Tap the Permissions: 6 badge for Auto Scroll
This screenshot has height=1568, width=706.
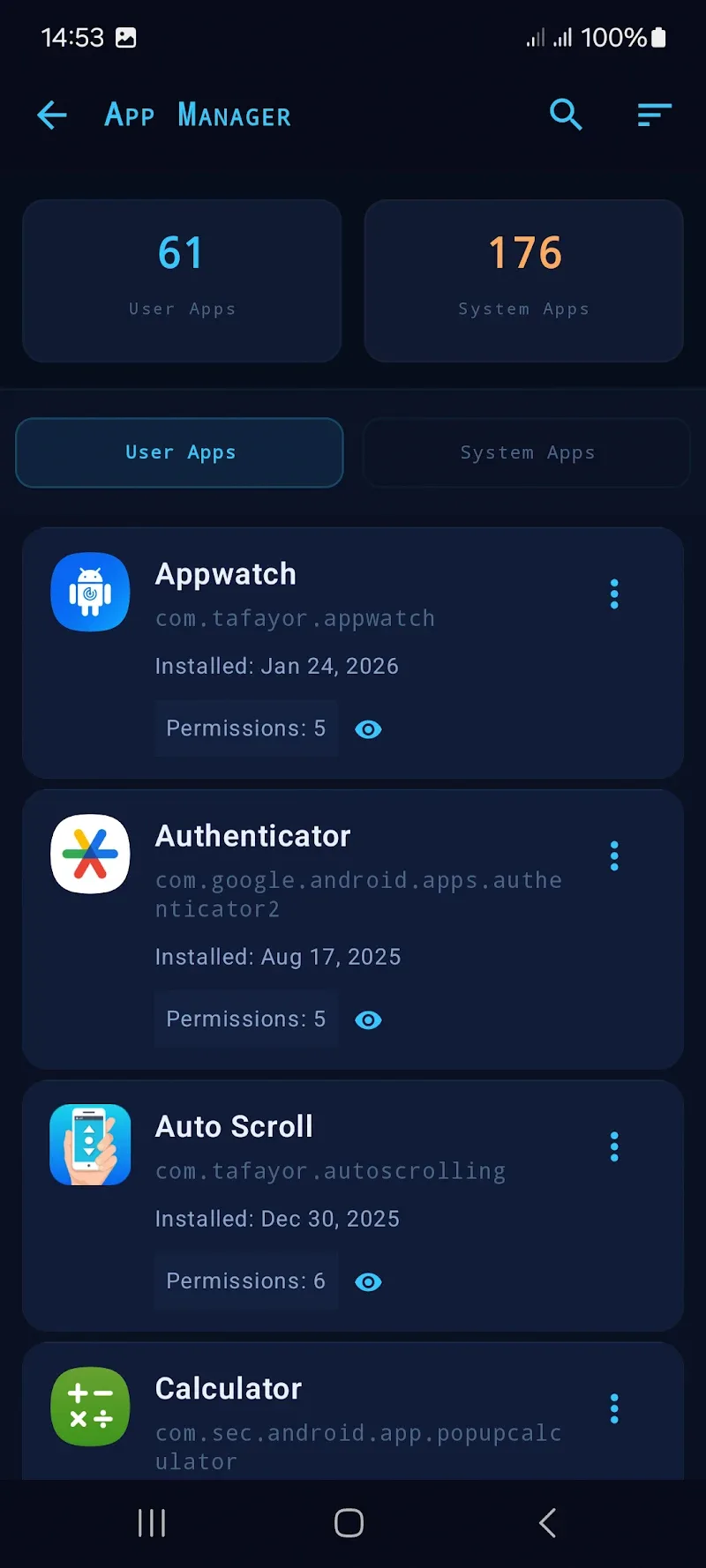[245, 1281]
